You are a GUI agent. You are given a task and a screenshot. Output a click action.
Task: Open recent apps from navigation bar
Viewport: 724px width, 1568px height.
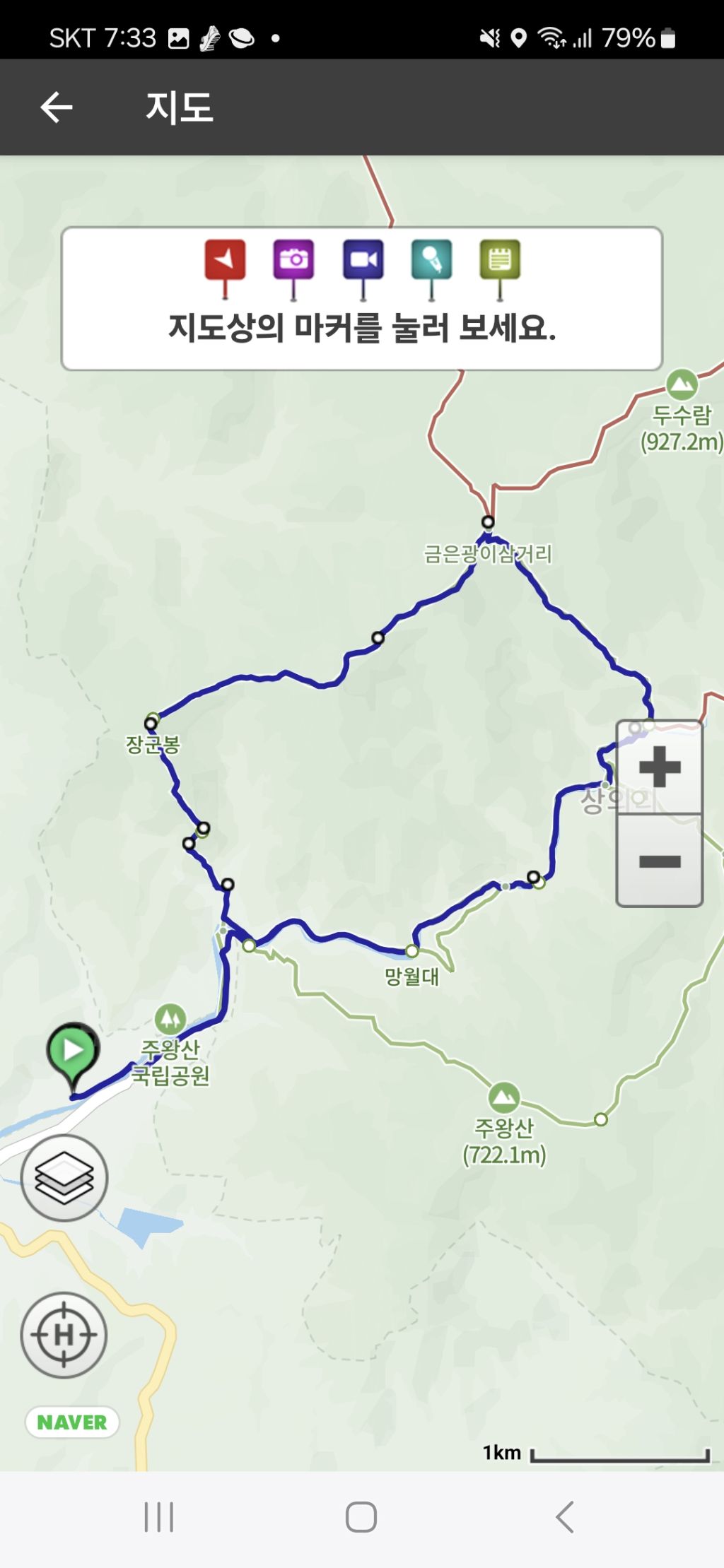(x=159, y=1516)
